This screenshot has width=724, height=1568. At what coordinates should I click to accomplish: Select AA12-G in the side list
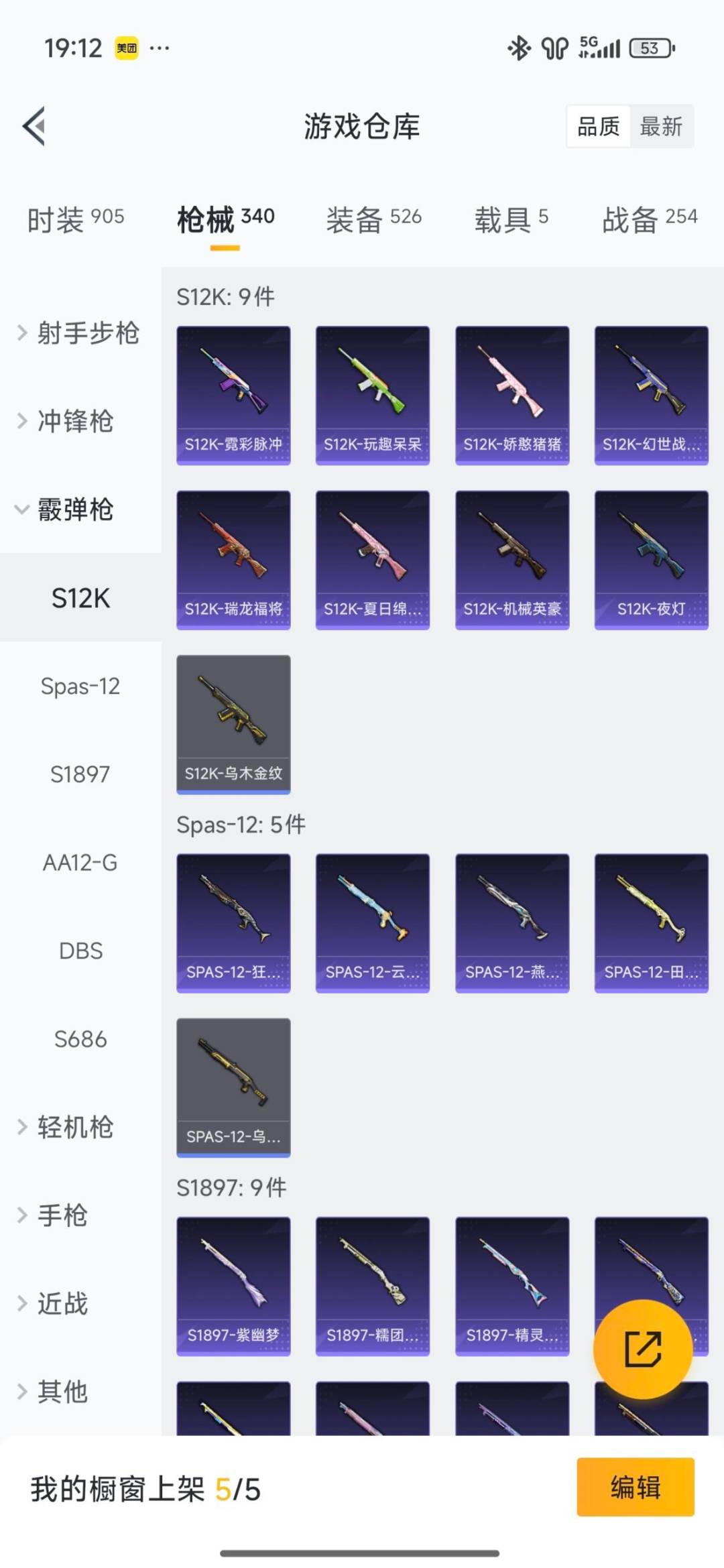[x=80, y=862]
